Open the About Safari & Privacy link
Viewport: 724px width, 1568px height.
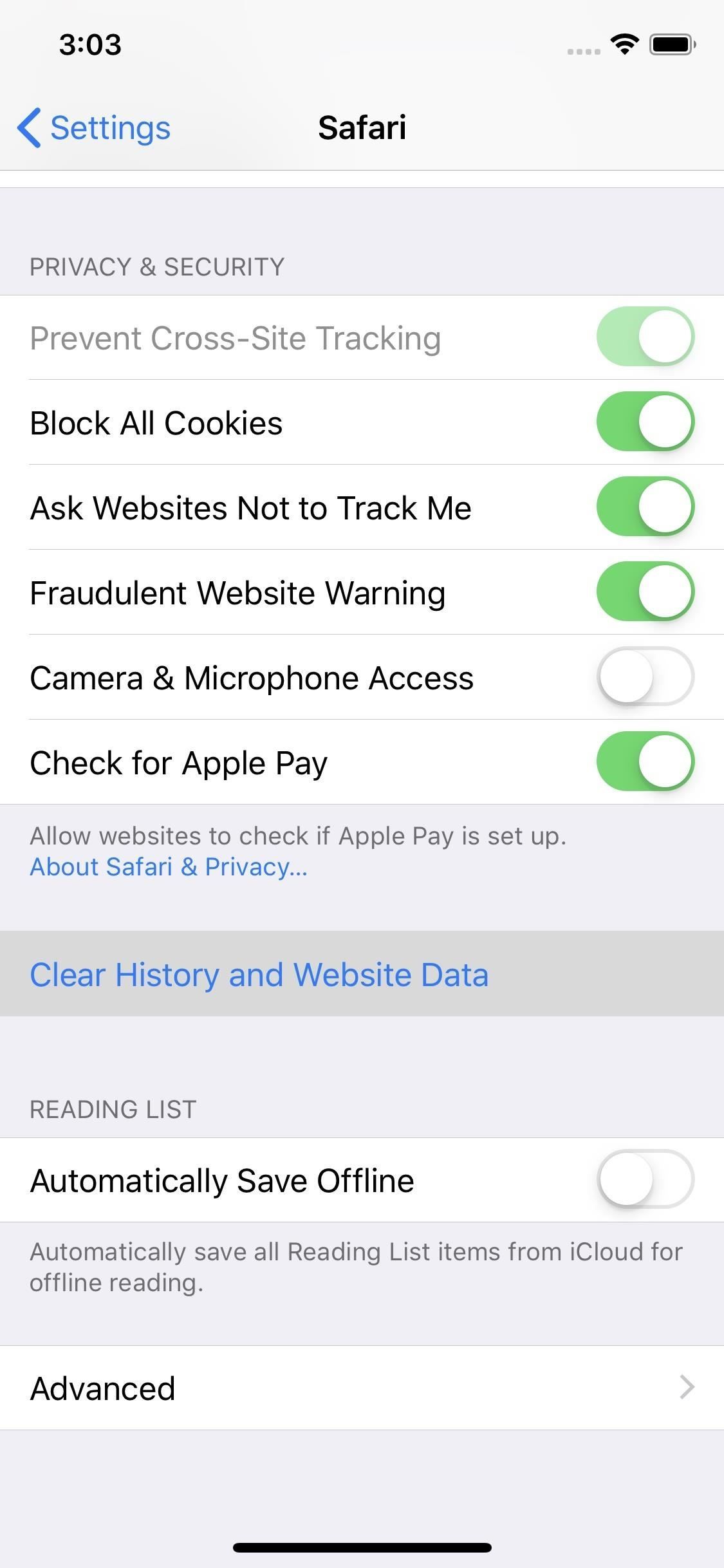[168, 867]
